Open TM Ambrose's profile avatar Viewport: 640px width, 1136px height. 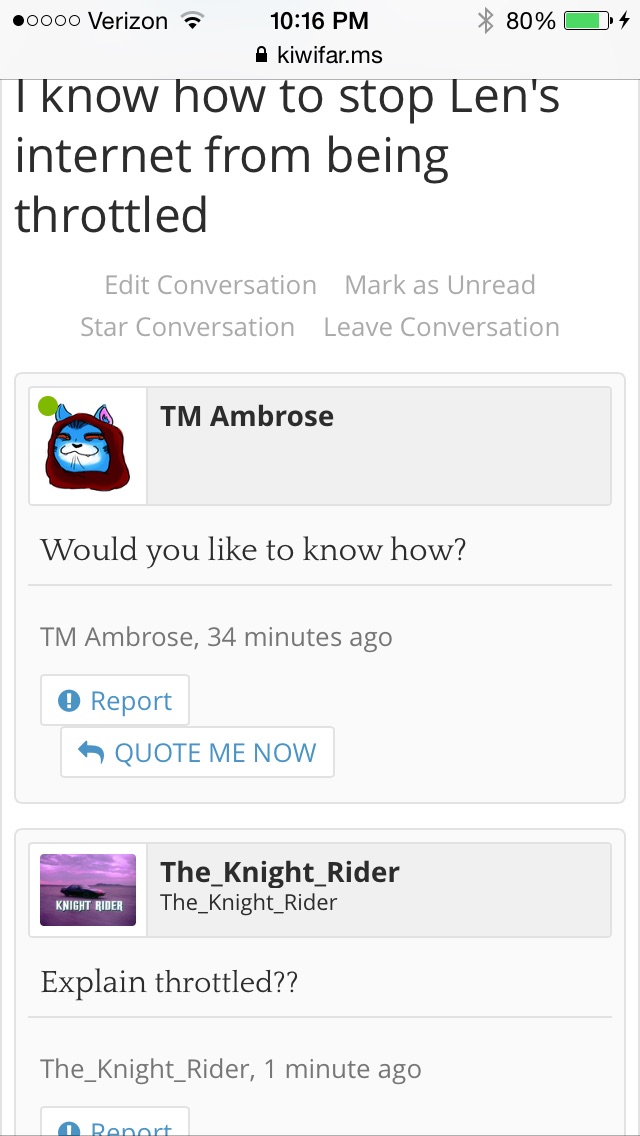click(x=88, y=446)
